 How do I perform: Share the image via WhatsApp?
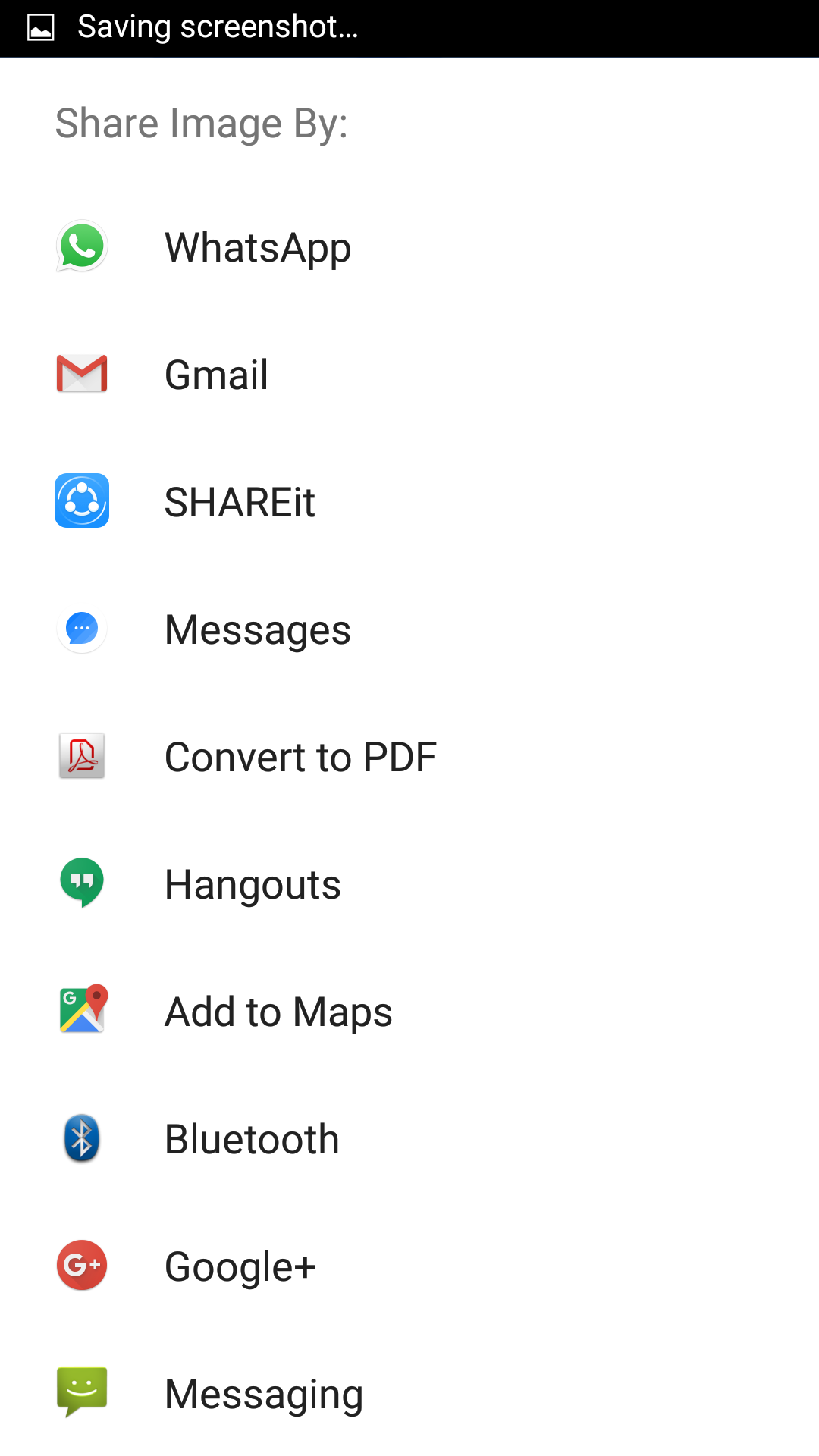(258, 247)
